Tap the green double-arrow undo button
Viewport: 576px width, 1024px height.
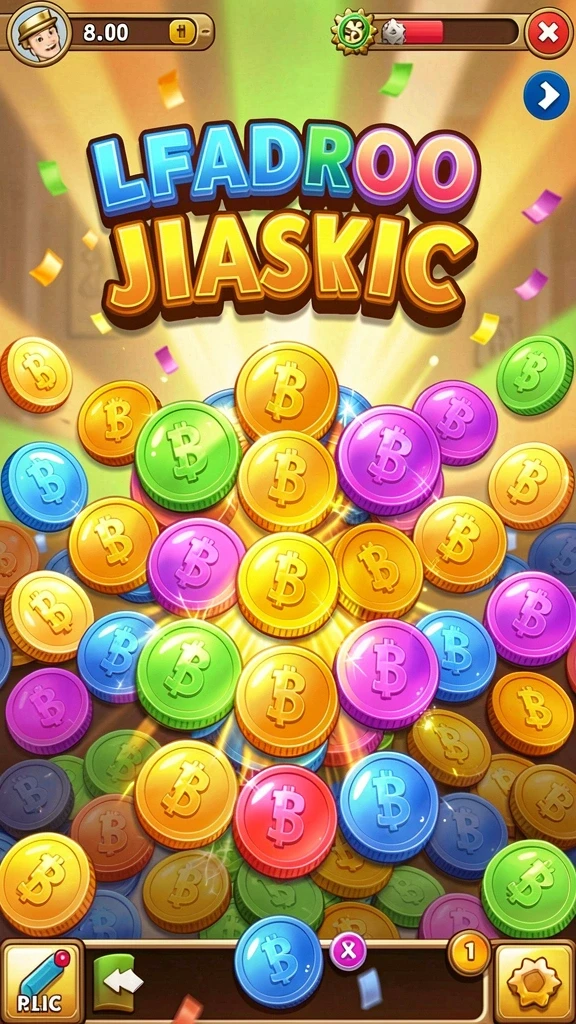(x=121, y=982)
